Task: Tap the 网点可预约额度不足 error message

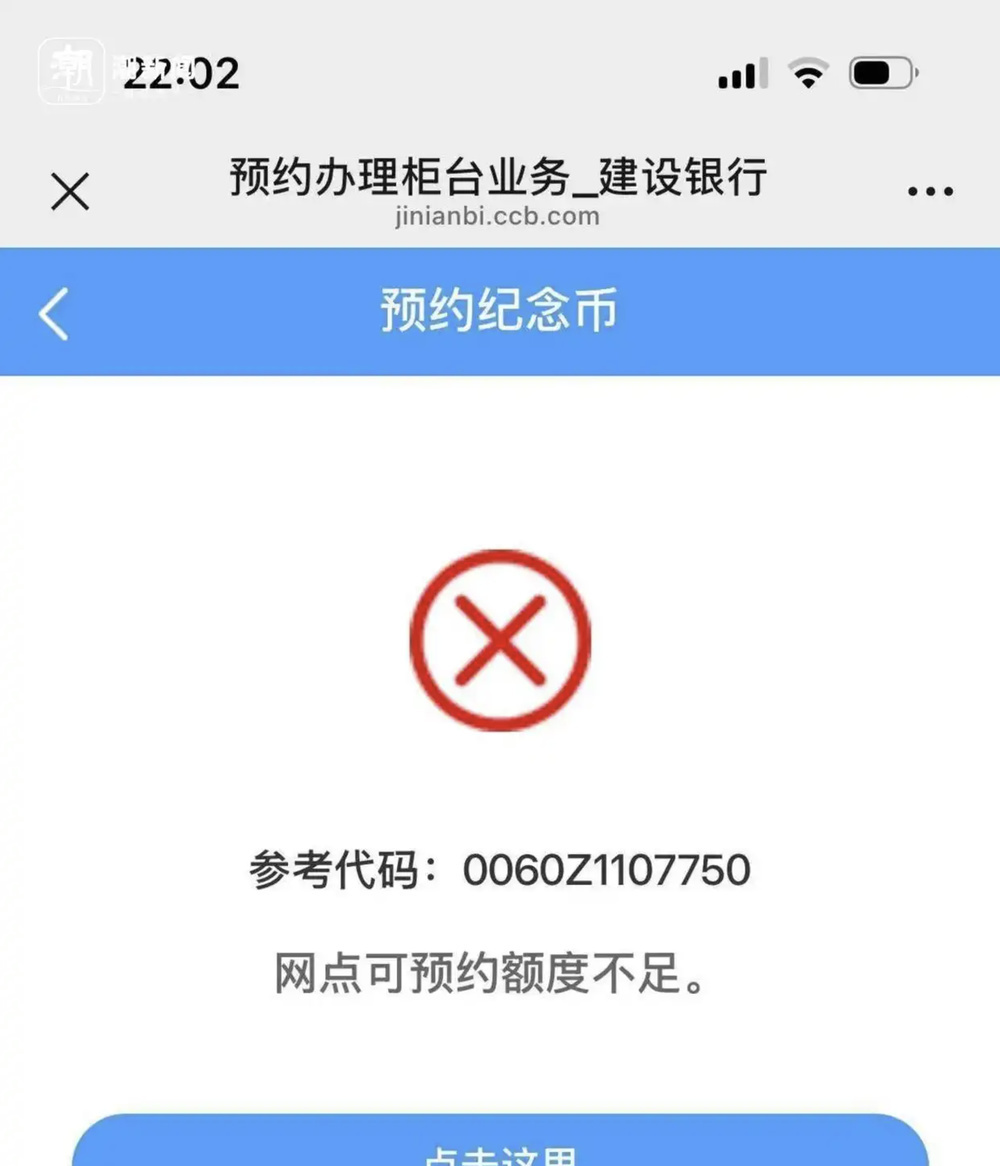Action: [x=500, y=975]
